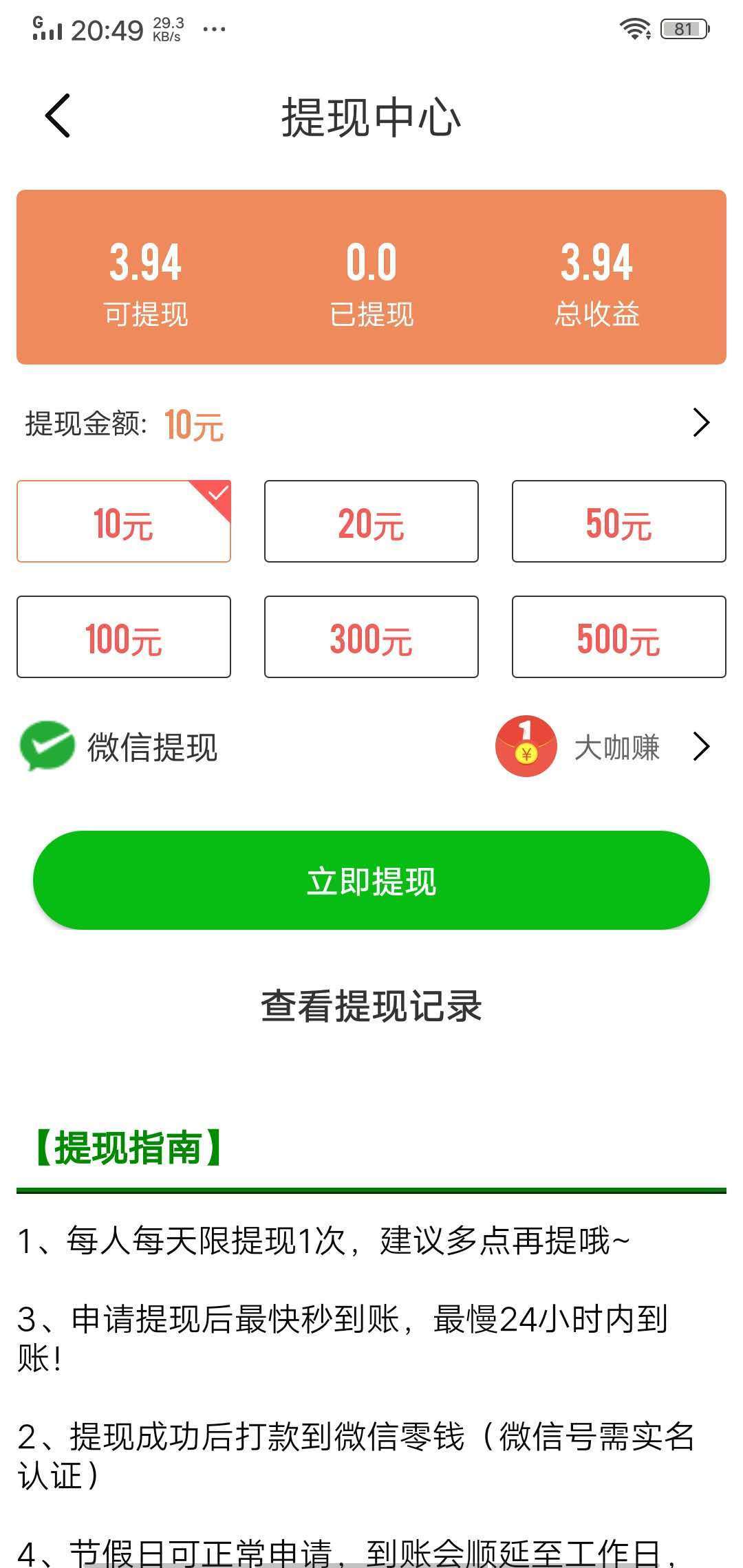743x1568 pixels.
Task: Choose the 20元 amount option
Action: pos(371,522)
